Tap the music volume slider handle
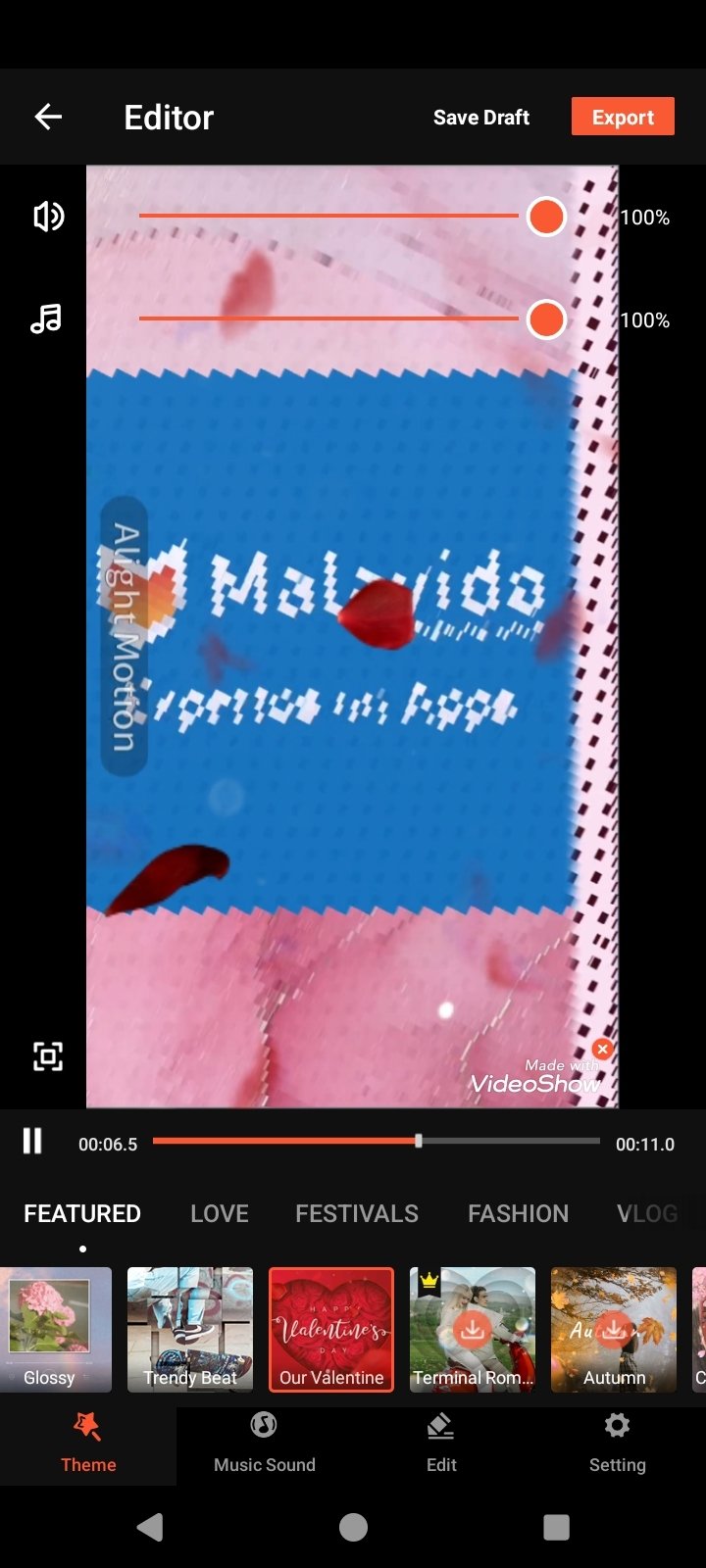The image size is (706, 1568). click(546, 319)
